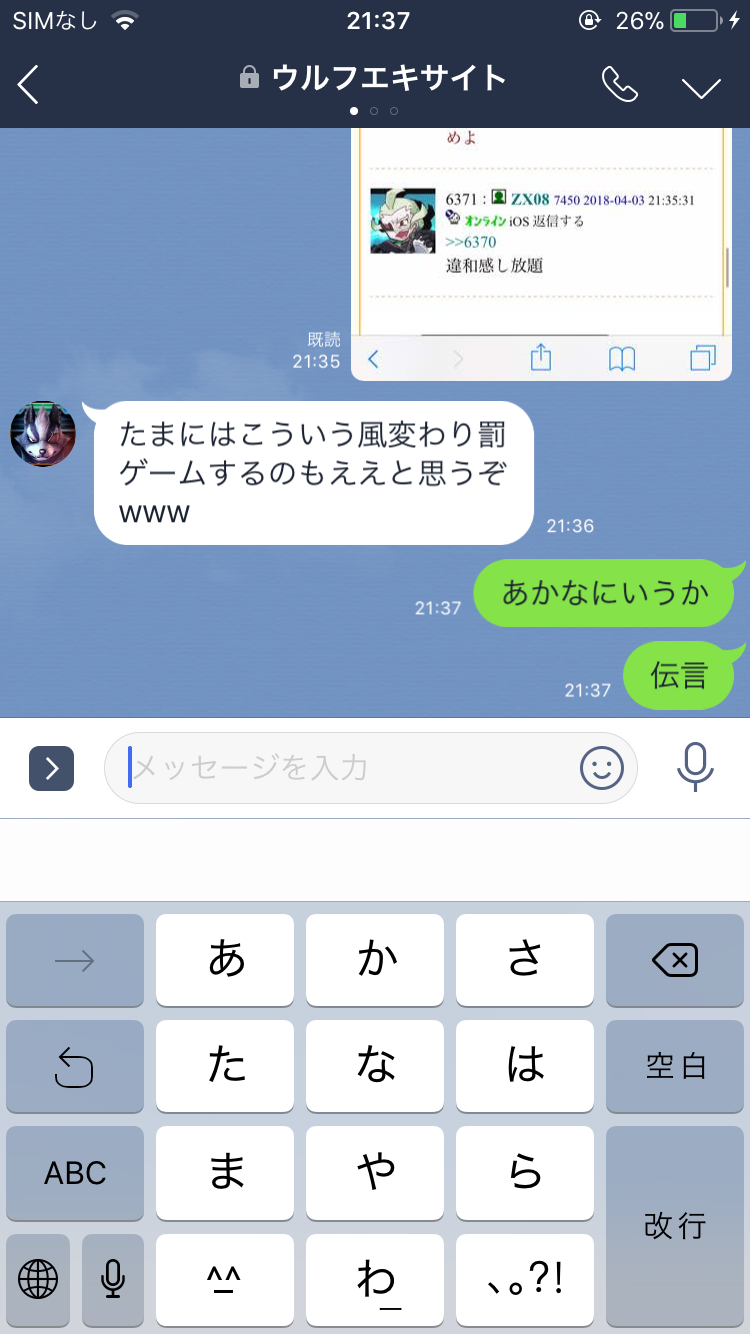Record a voice message with microphone
Screen dimensions: 750x1334
(694, 768)
